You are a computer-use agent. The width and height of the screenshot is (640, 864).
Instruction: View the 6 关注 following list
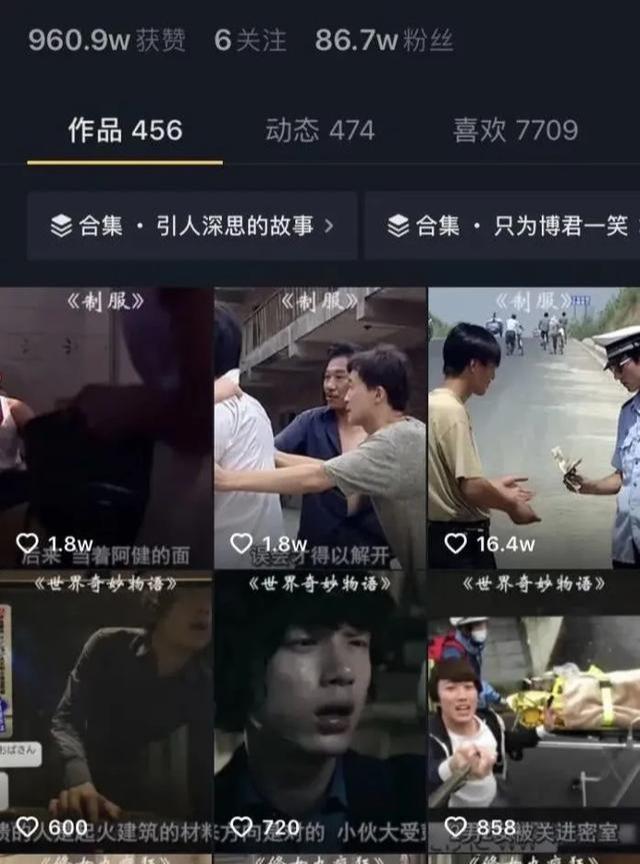point(250,40)
